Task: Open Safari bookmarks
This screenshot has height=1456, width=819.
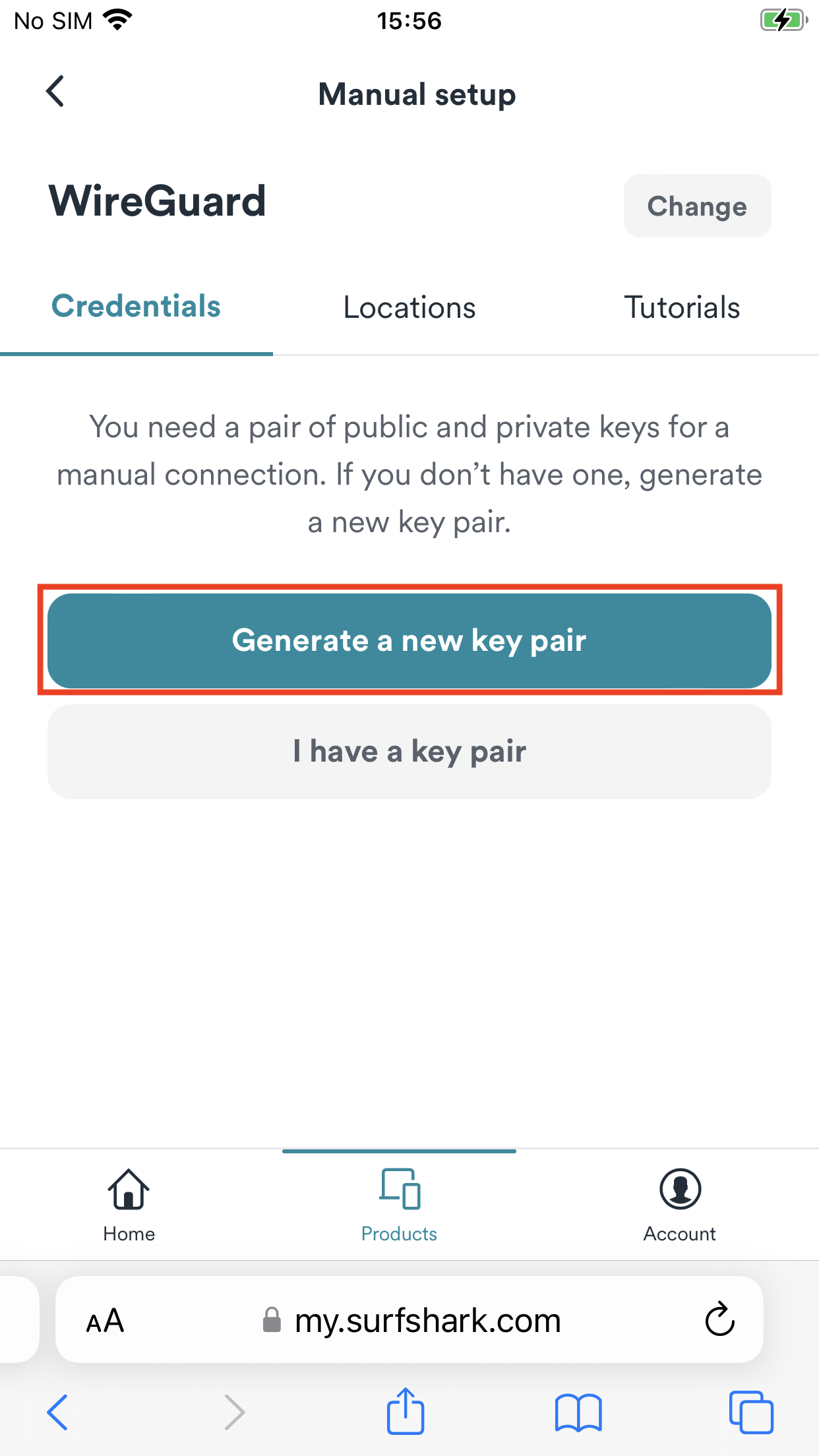Action: pos(578,1413)
